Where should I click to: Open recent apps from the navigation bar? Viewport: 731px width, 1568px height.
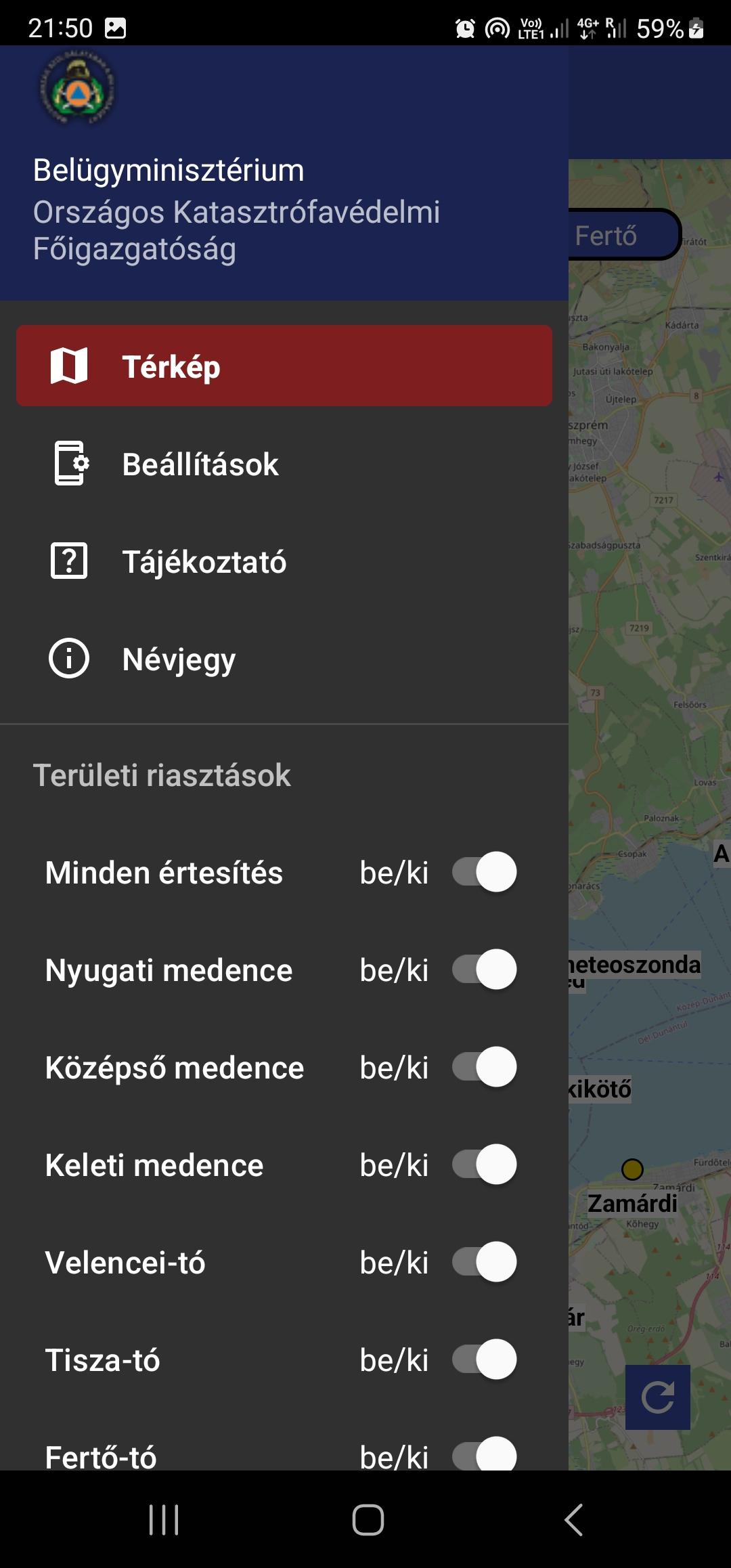(164, 1520)
